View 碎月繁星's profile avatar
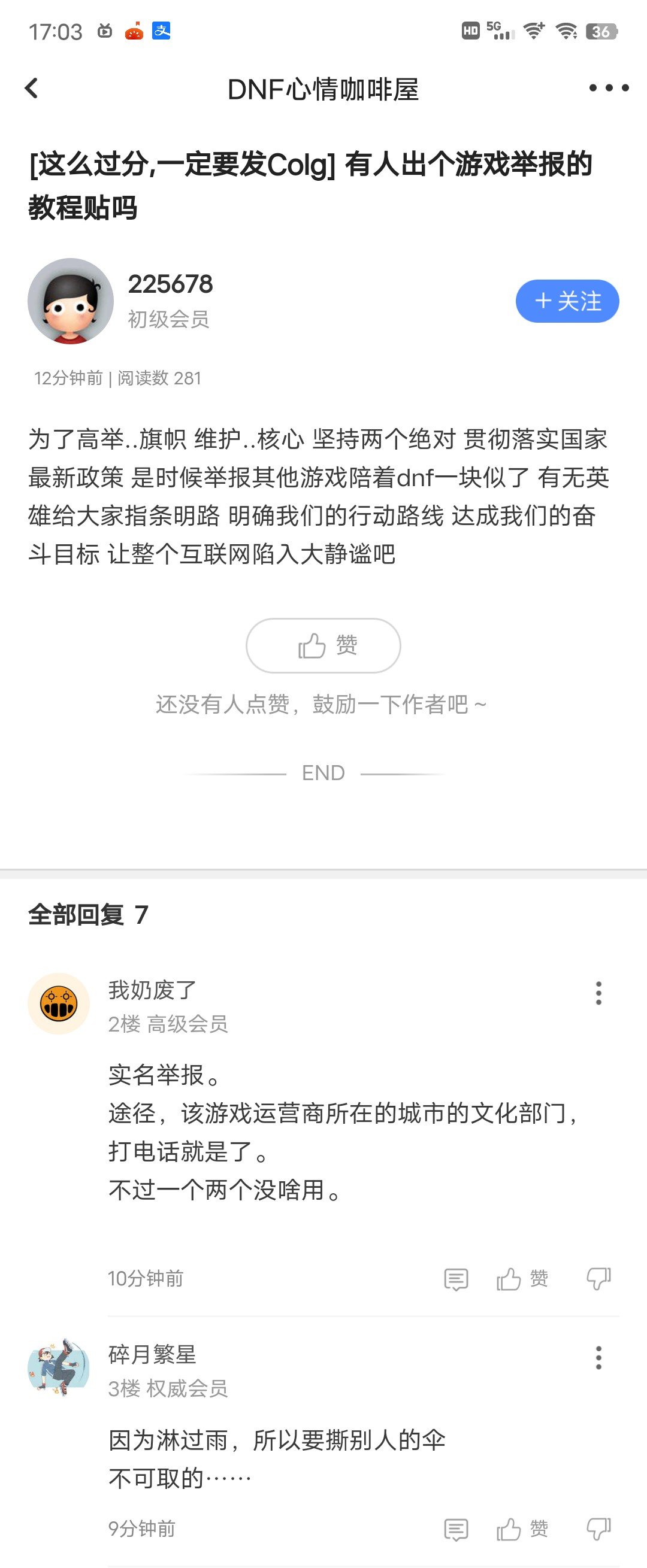 [x=59, y=1369]
